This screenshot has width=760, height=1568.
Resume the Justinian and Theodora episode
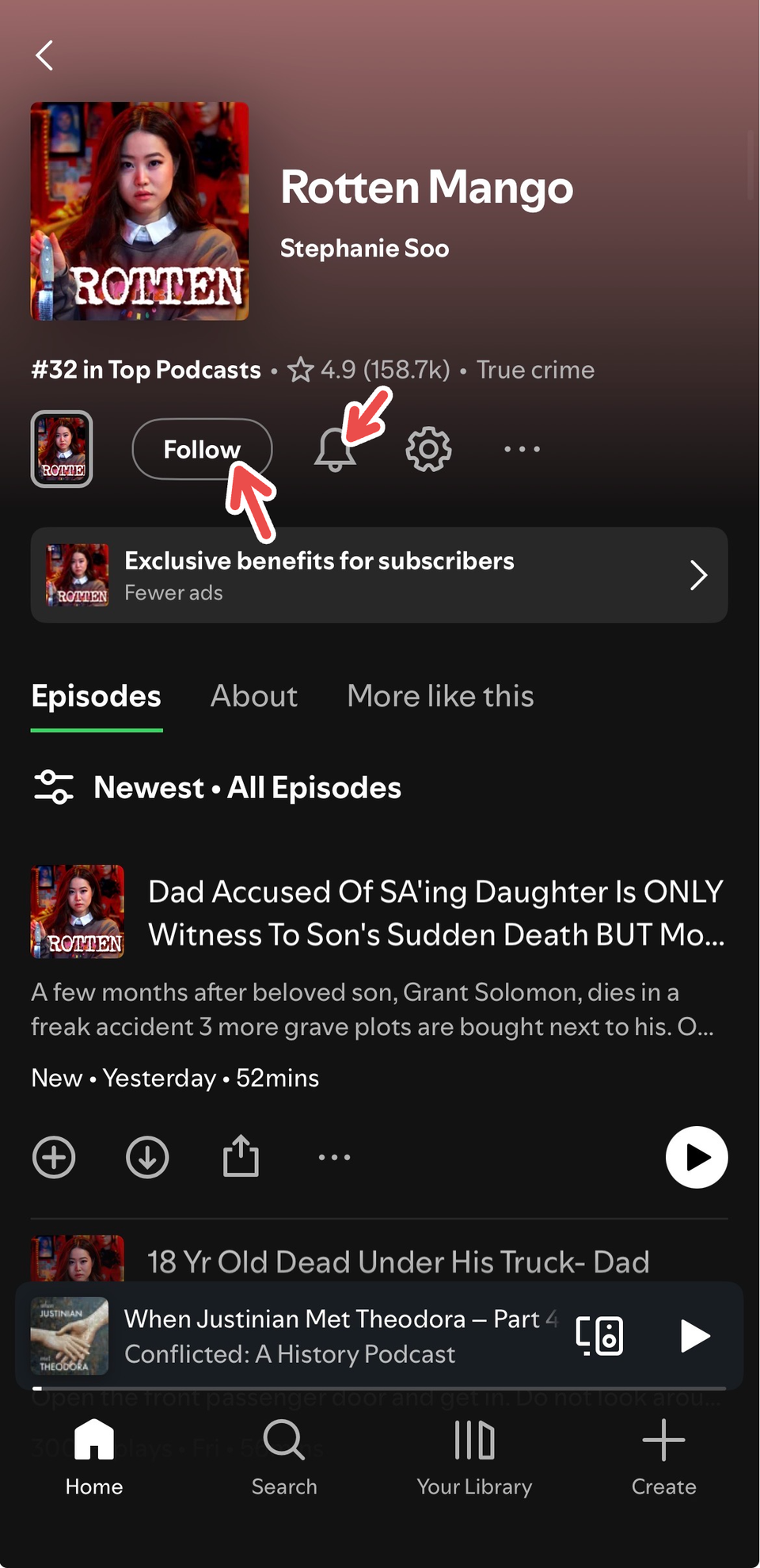coord(694,1336)
